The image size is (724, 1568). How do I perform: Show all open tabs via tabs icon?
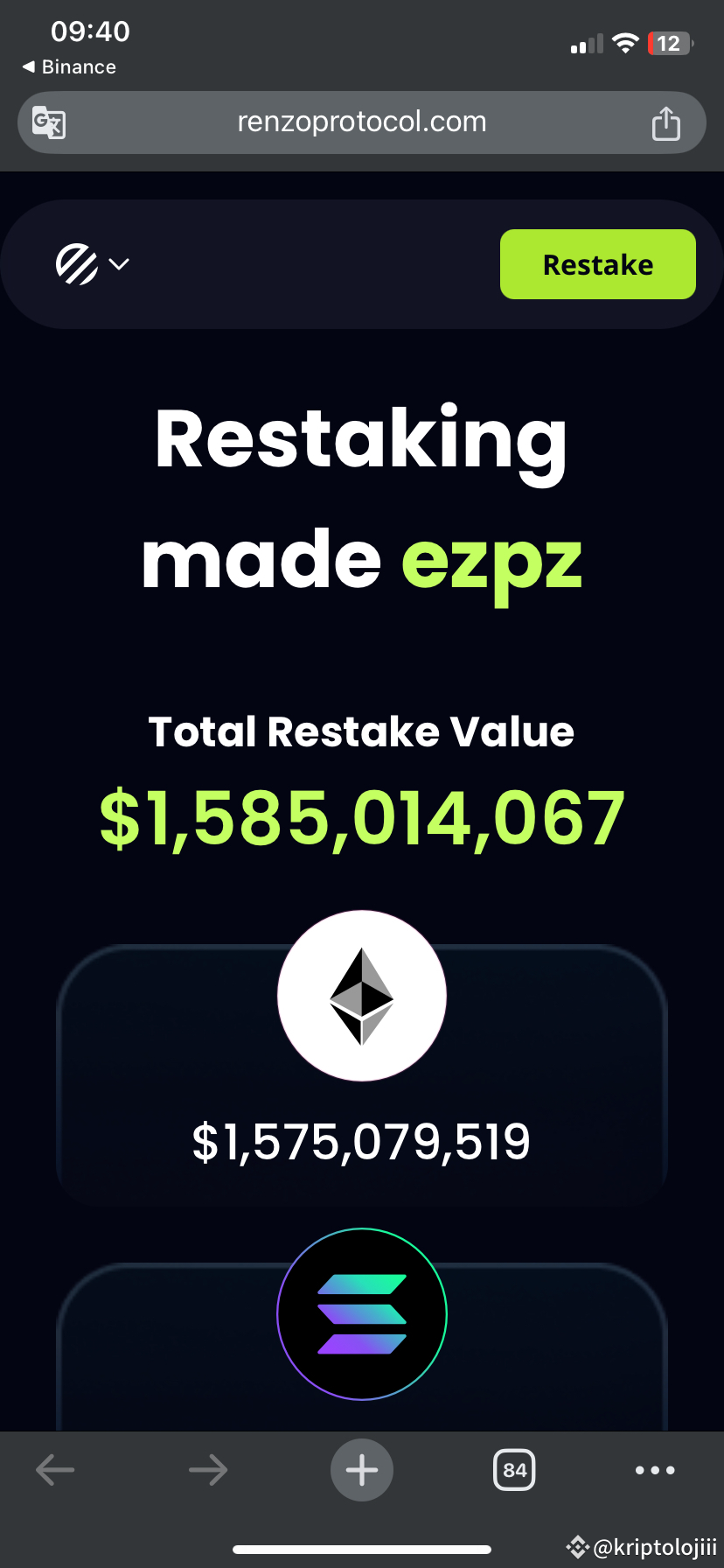514,1469
